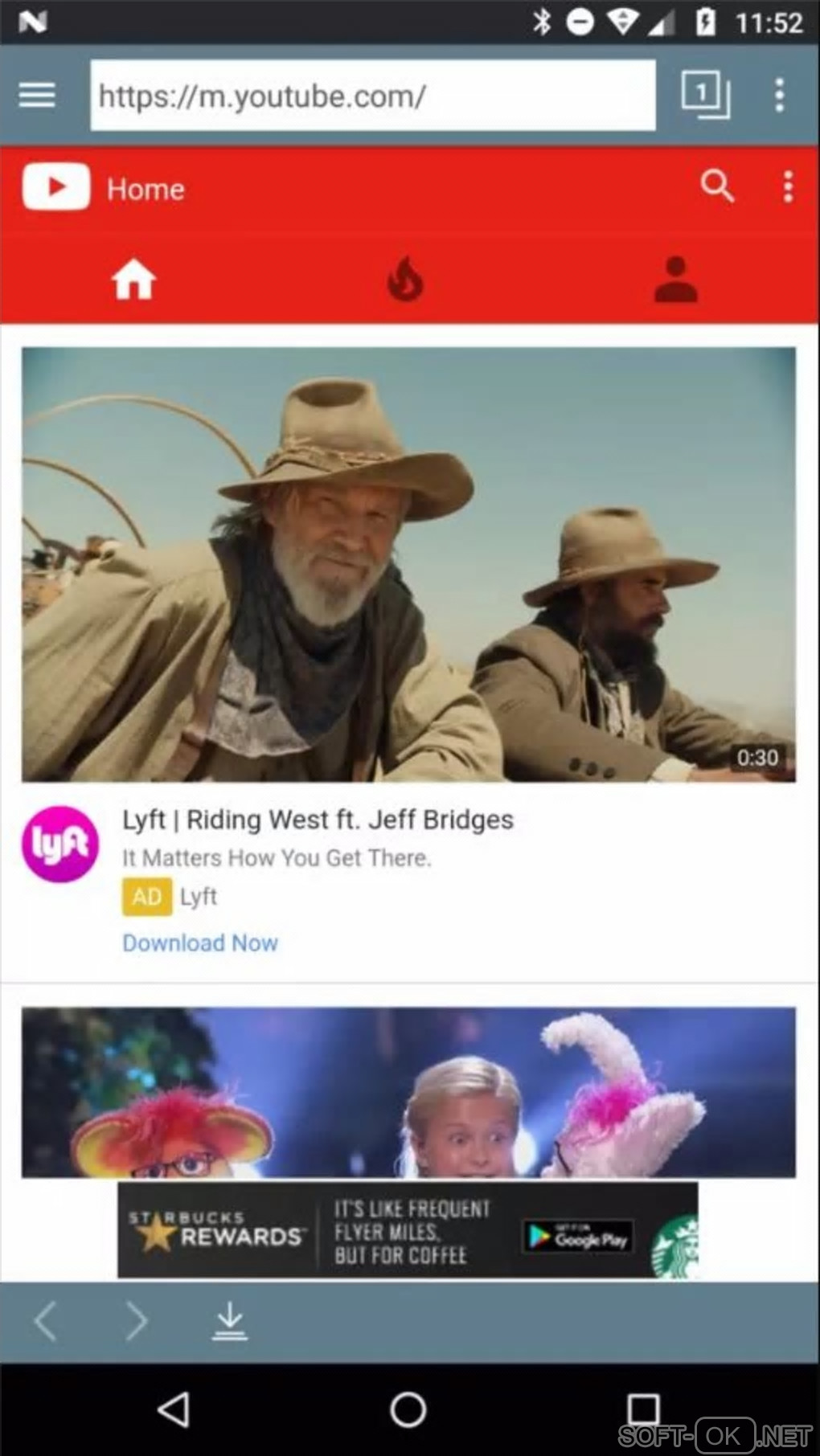The height and width of the screenshot is (1456, 820).
Task: Open the puppet talent show video
Action: coord(408,1091)
